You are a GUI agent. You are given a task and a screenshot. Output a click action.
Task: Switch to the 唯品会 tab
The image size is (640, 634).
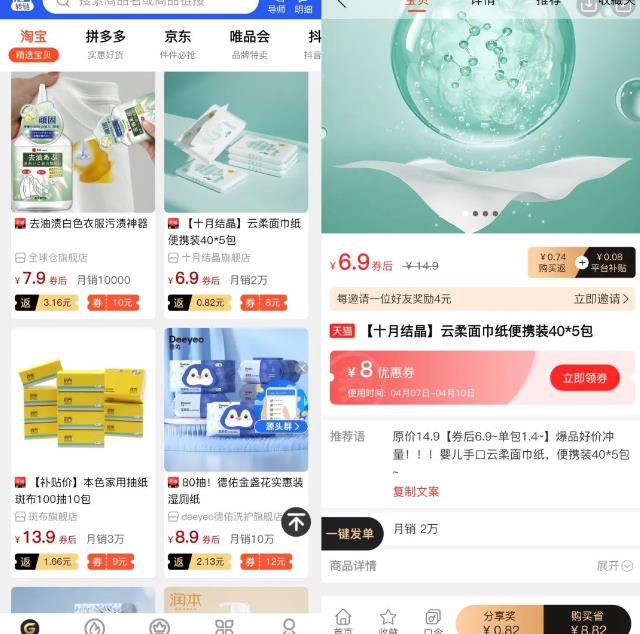pyautogui.click(x=249, y=44)
